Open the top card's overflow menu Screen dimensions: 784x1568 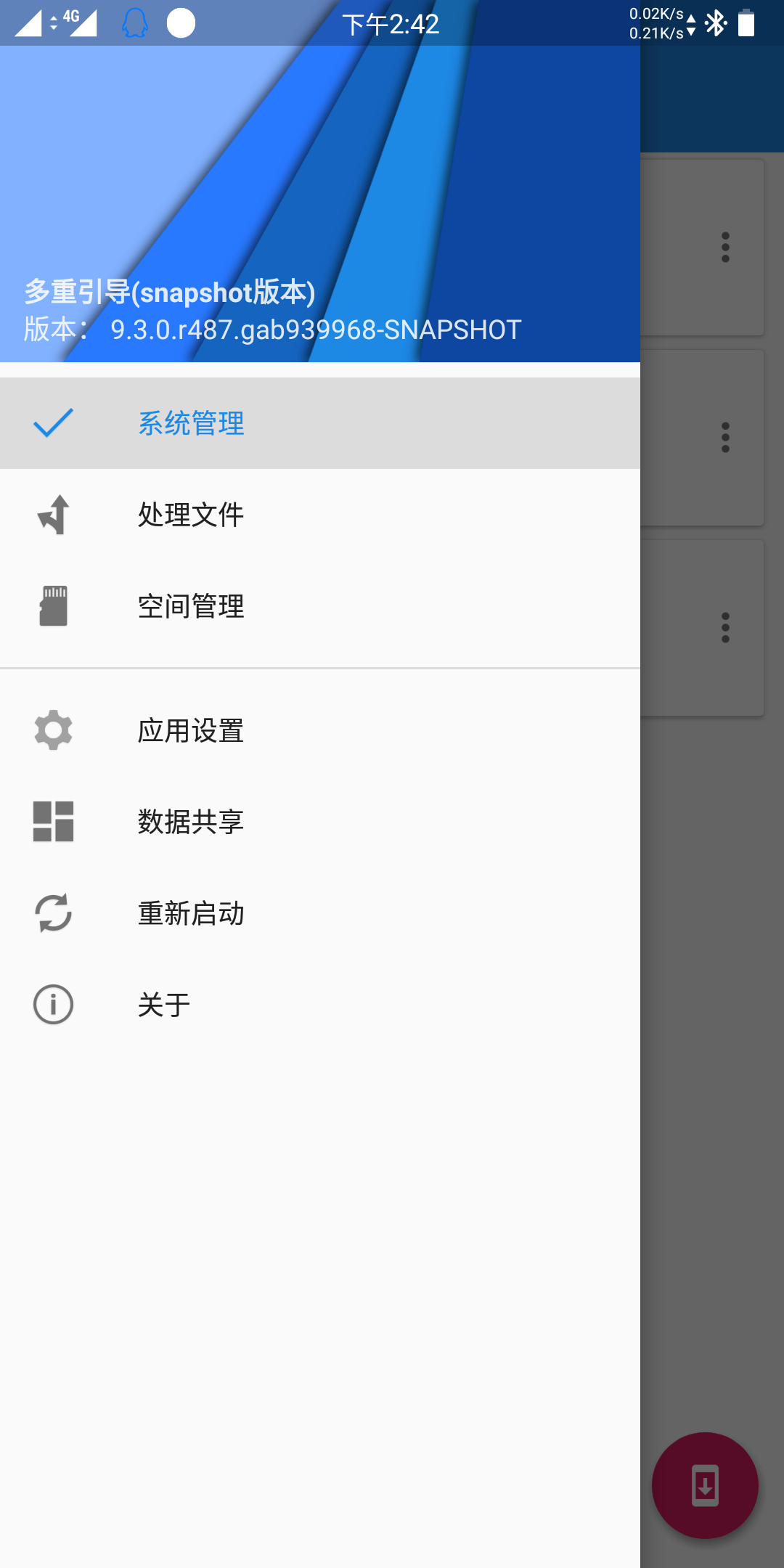click(725, 247)
